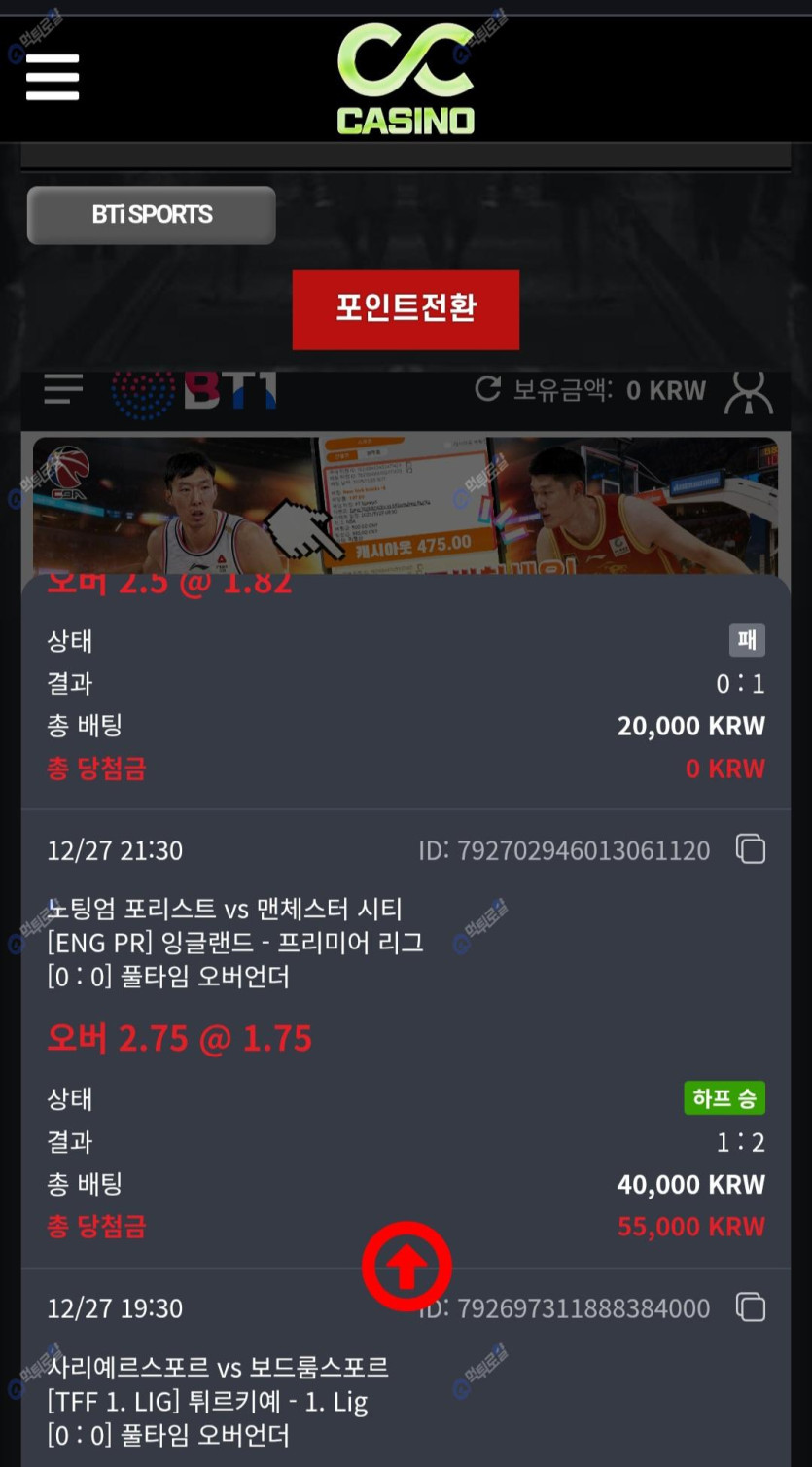Refresh the 보유금액 balance

tap(487, 389)
